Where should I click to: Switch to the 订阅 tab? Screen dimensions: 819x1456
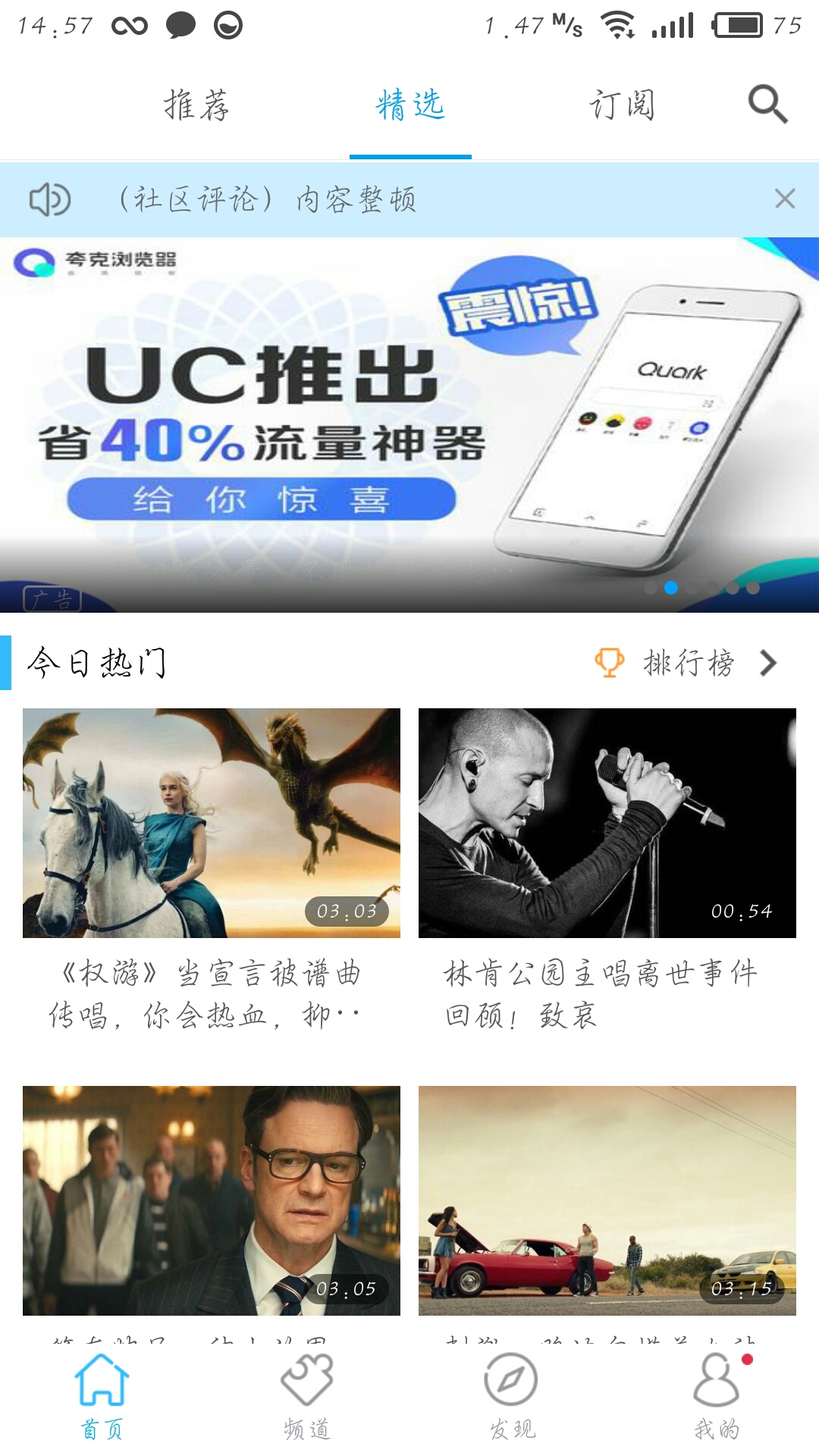point(622,105)
